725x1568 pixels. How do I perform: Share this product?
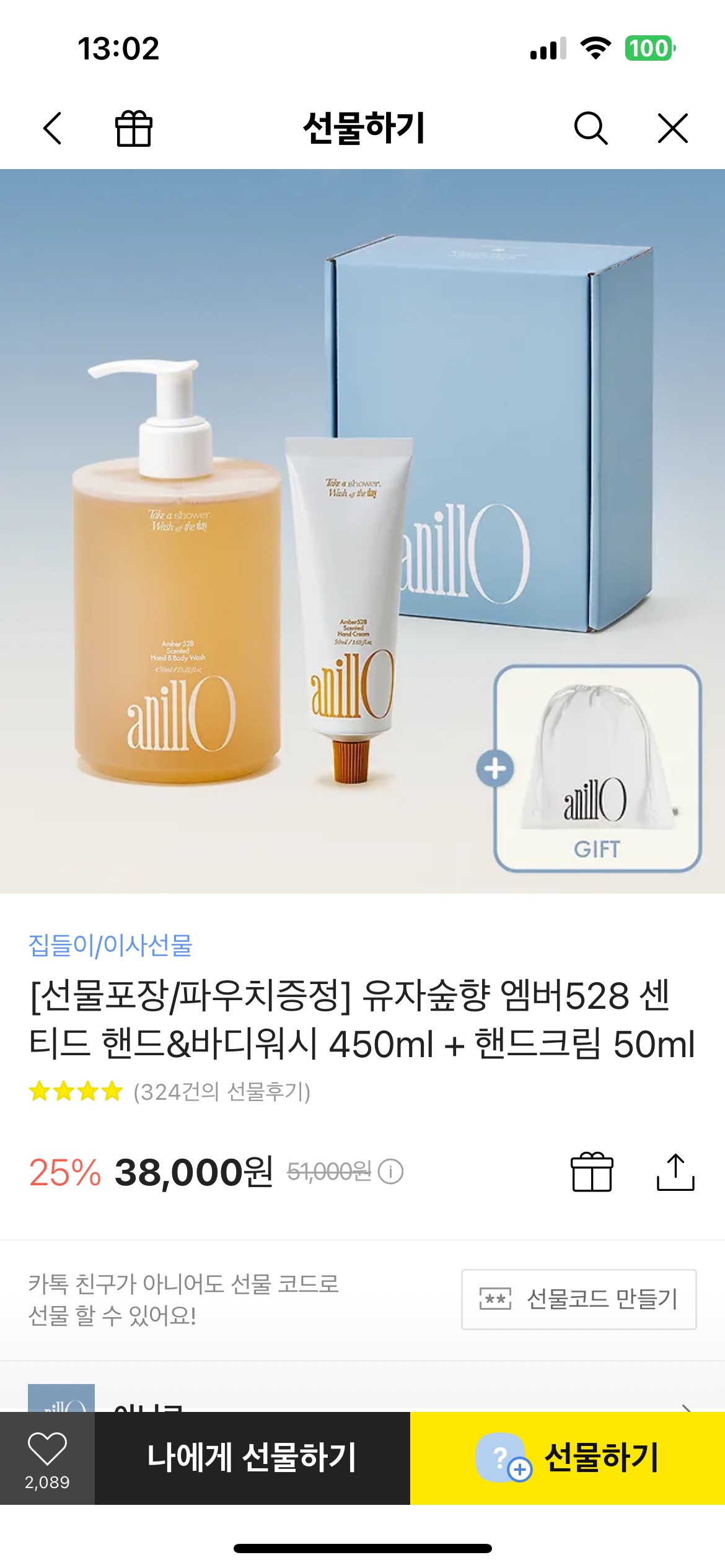point(675,1172)
